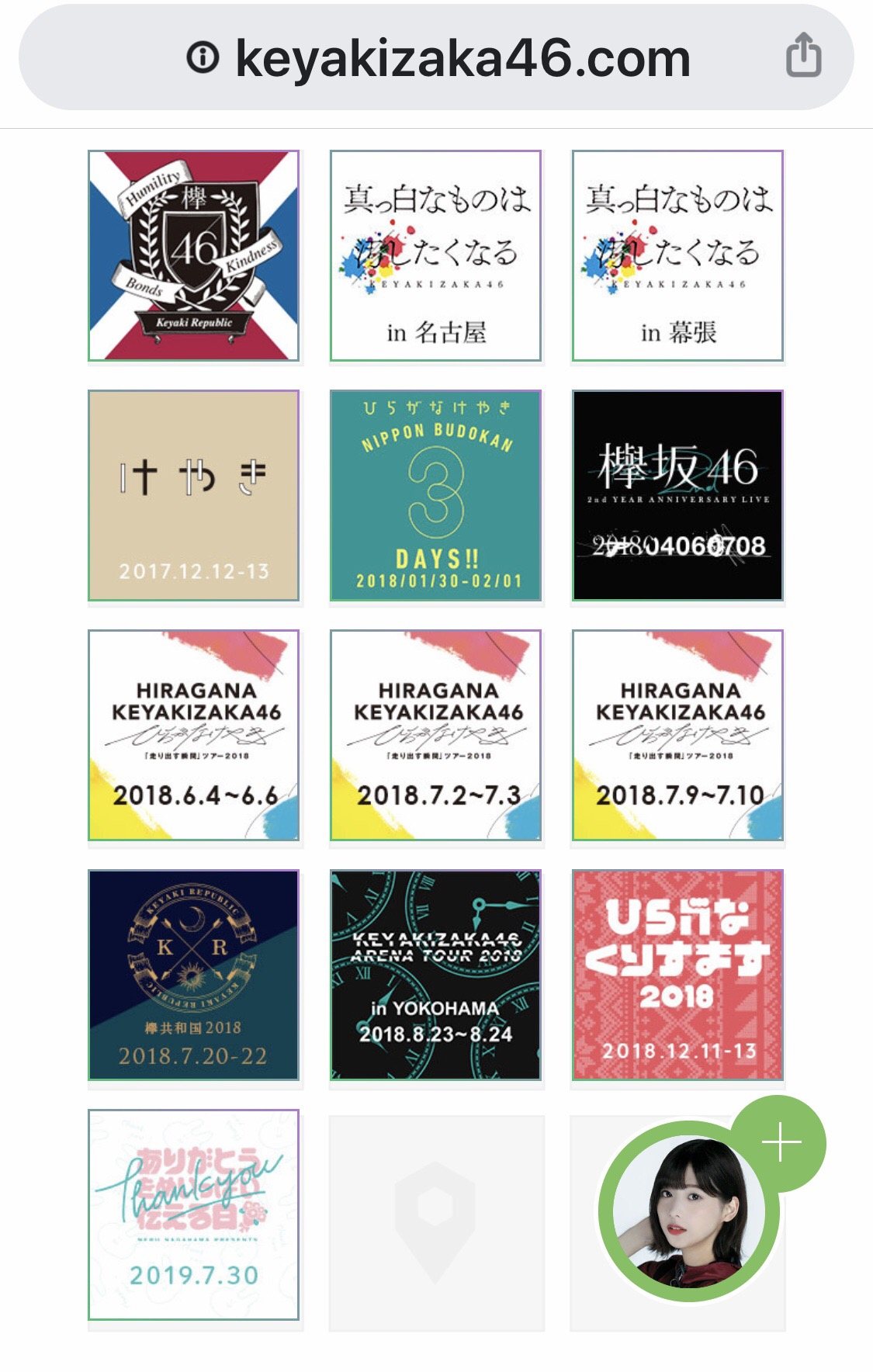Screen dimensions: 873x1372
Task: View ひらがなくりすます 2018 tile
Action: (x=677, y=975)
